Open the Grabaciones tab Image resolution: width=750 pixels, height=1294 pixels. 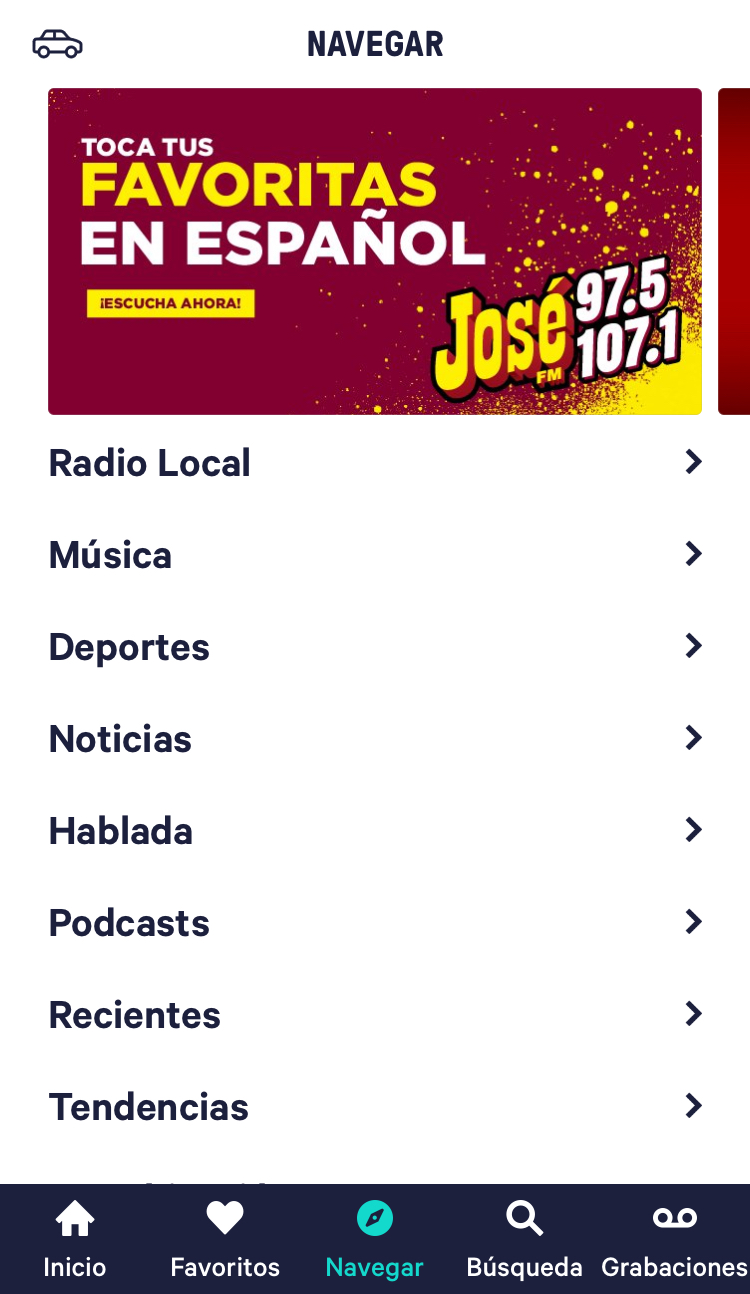(x=674, y=1240)
